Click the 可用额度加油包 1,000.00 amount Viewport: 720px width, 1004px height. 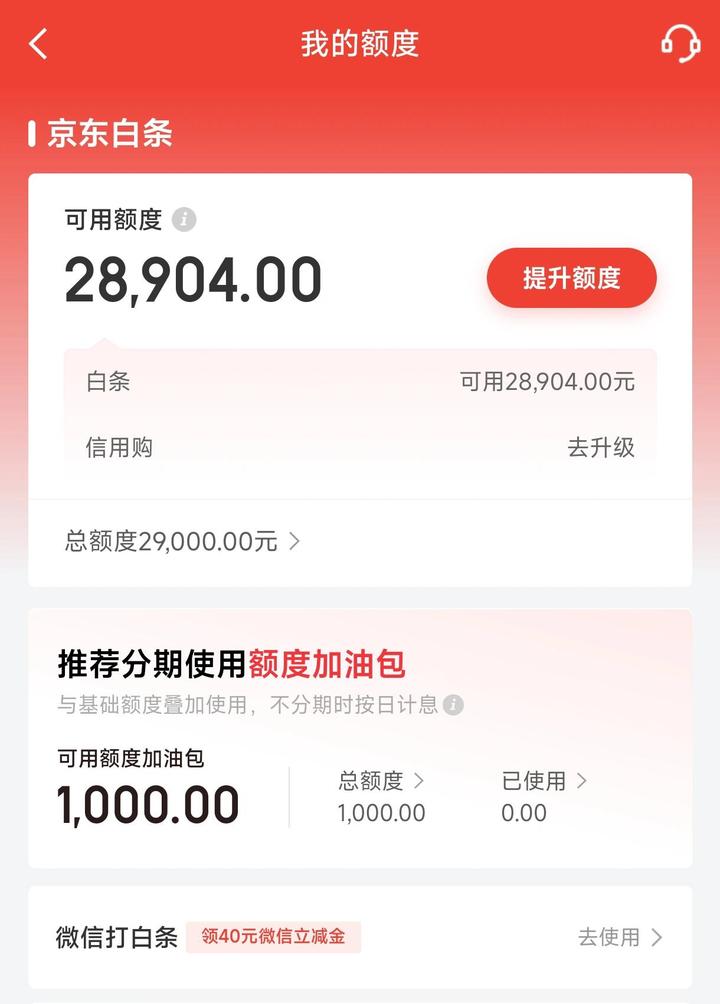click(x=150, y=803)
